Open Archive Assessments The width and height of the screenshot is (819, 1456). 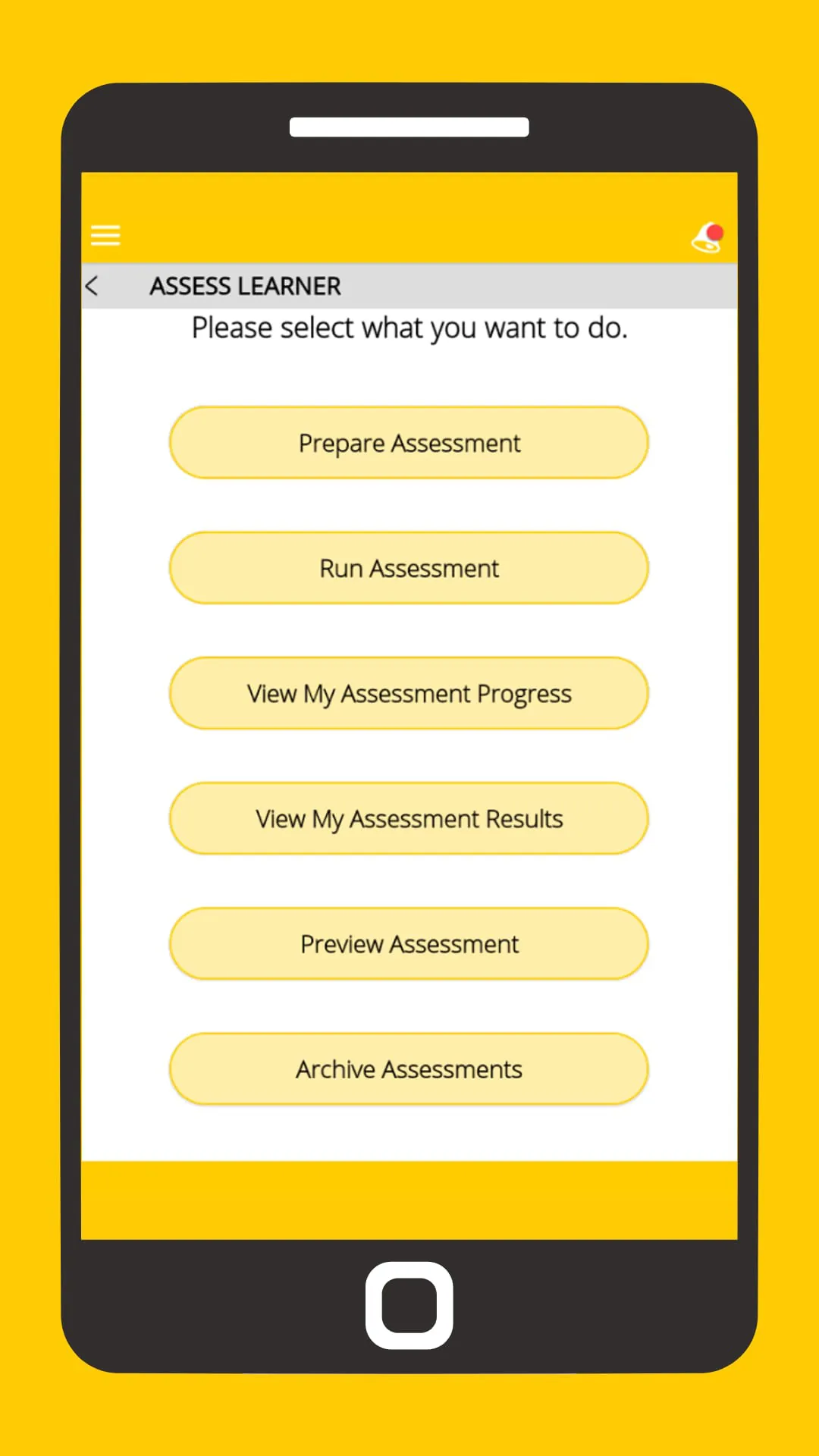[x=409, y=1068]
